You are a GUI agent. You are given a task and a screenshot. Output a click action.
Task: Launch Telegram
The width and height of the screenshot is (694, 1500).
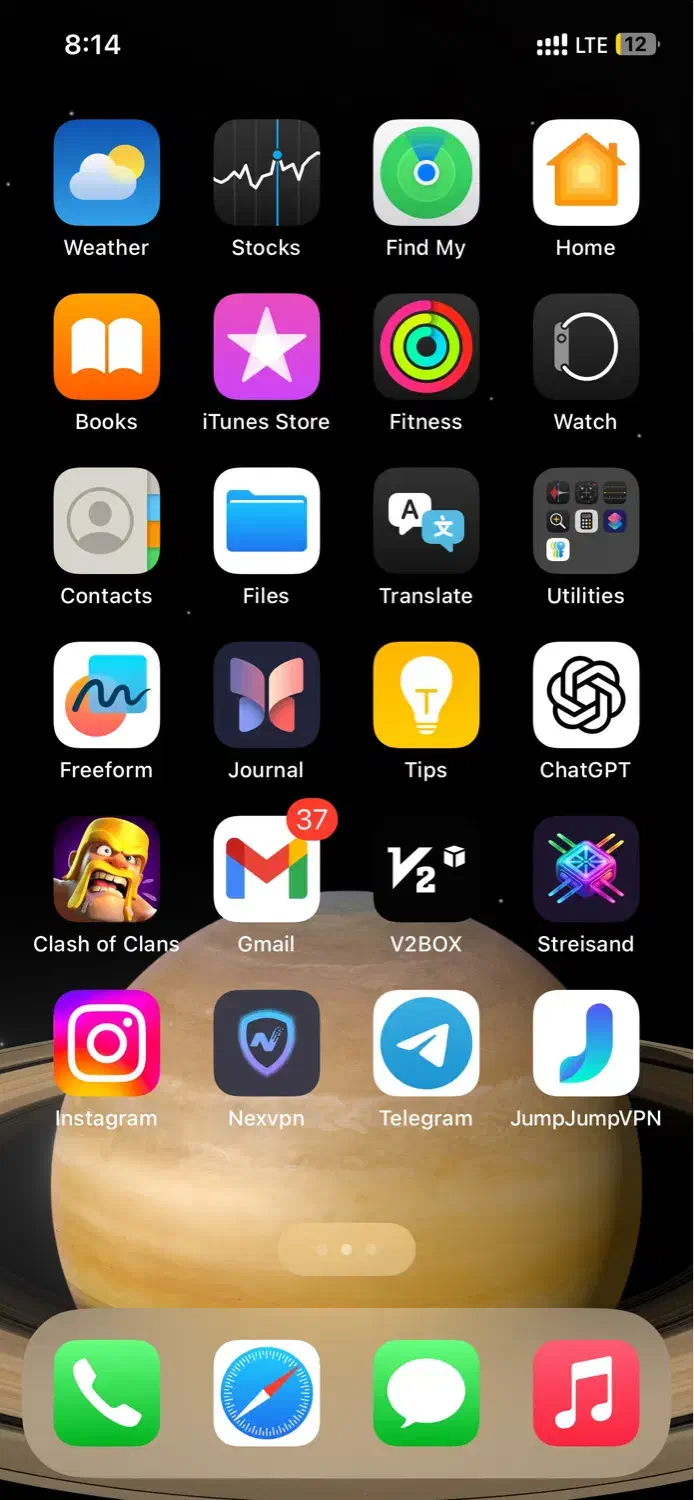click(x=426, y=1043)
